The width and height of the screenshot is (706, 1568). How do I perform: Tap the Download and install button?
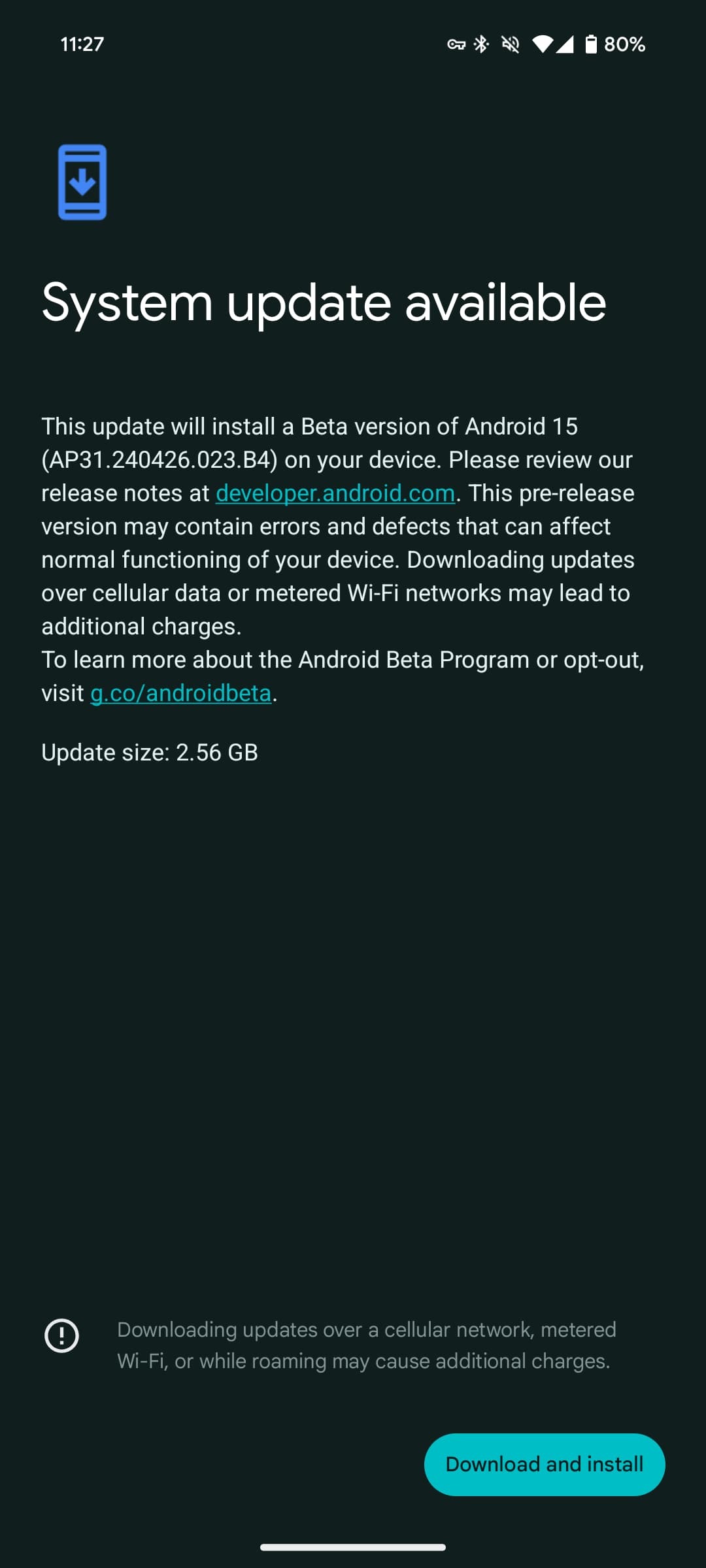pyautogui.click(x=545, y=1464)
